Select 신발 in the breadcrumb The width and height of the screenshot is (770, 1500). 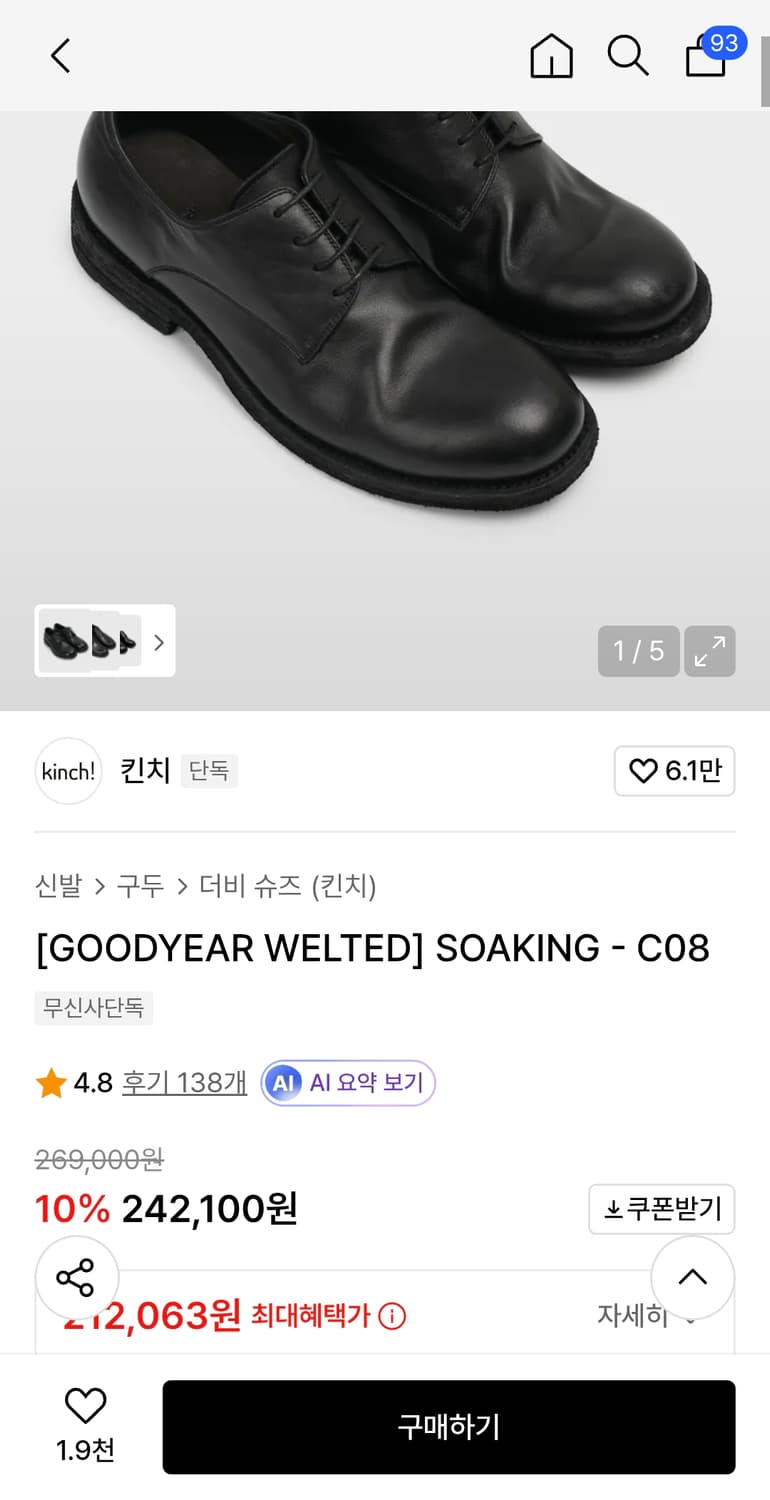click(x=57, y=886)
